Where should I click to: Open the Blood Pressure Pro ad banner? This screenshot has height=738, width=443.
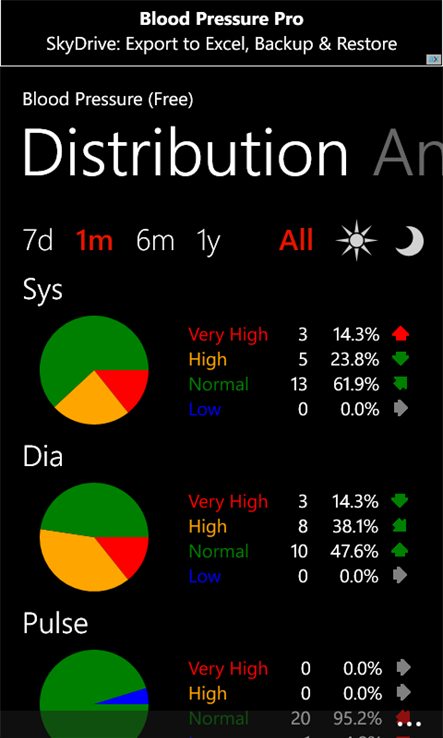[221, 33]
